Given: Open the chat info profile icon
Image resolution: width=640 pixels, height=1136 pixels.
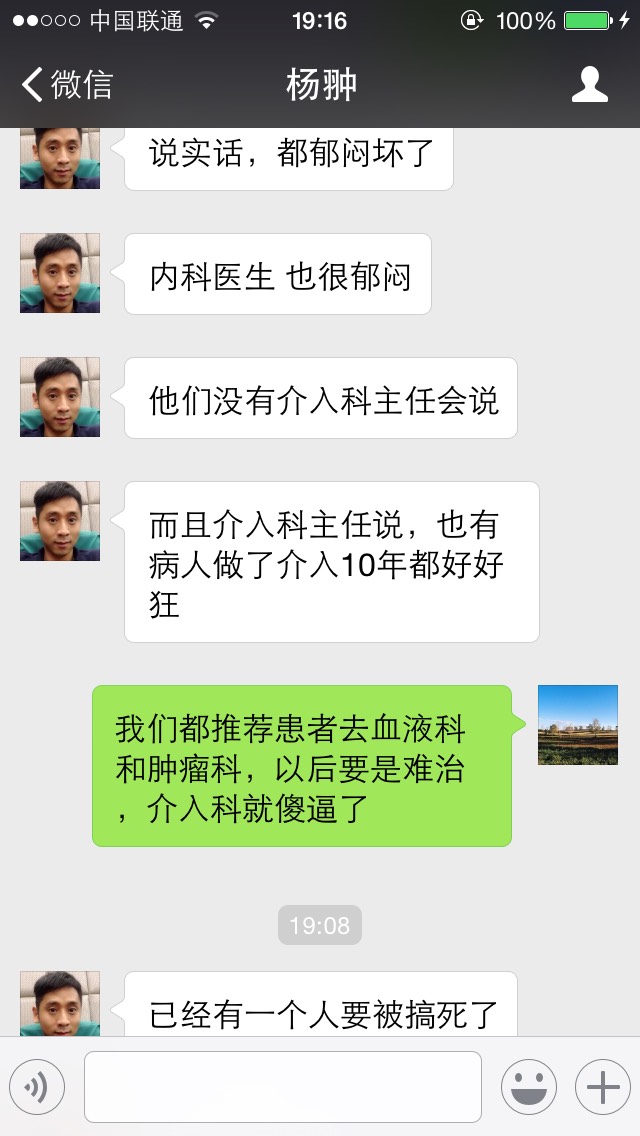Looking at the screenshot, I should coord(589,85).
